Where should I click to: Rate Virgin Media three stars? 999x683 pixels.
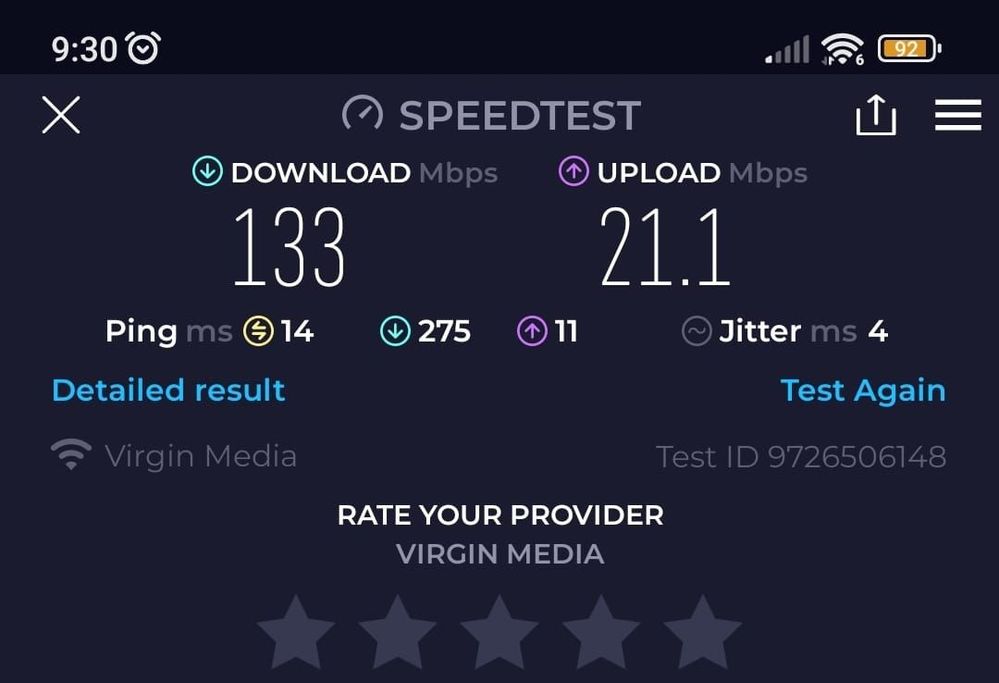click(499, 634)
